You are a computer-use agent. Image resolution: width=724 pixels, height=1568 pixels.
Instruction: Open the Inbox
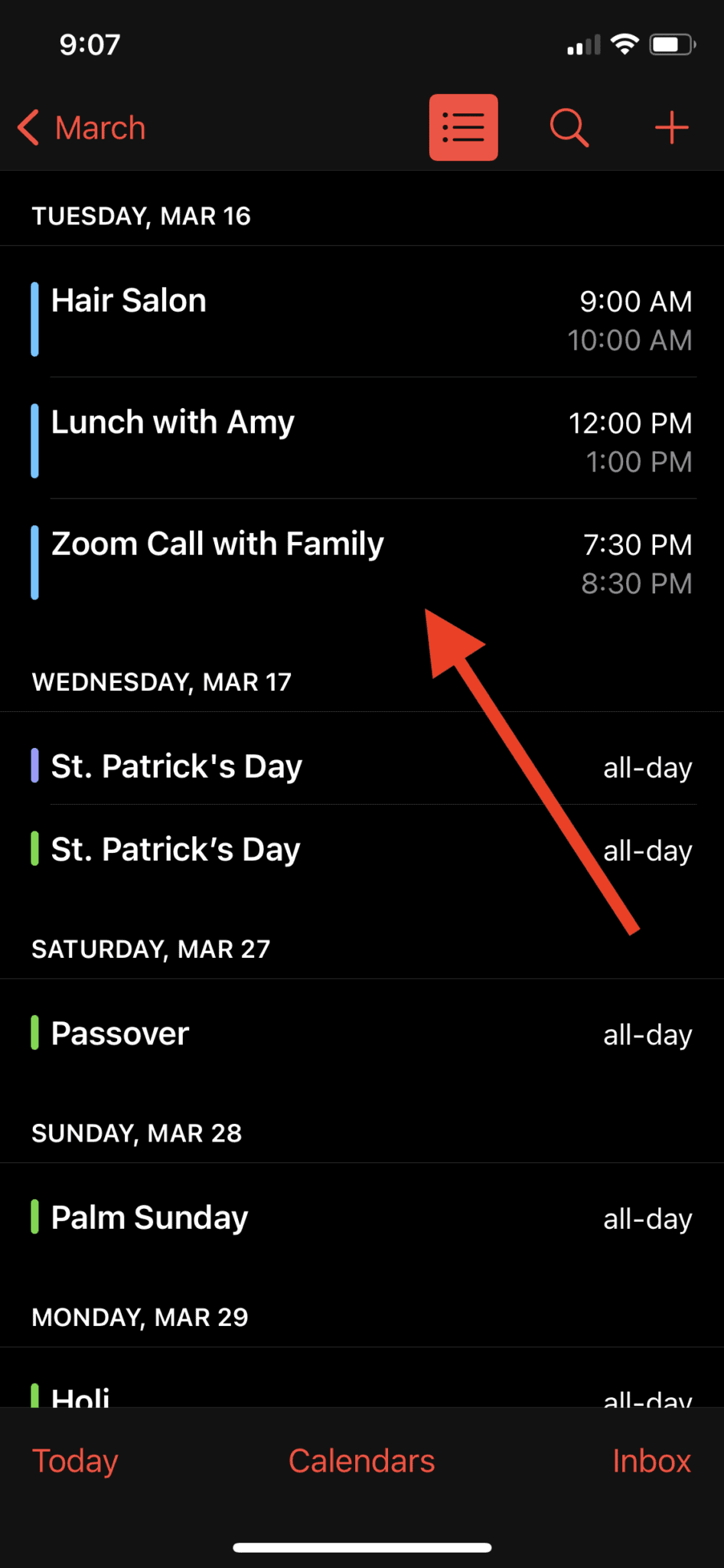click(651, 1461)
